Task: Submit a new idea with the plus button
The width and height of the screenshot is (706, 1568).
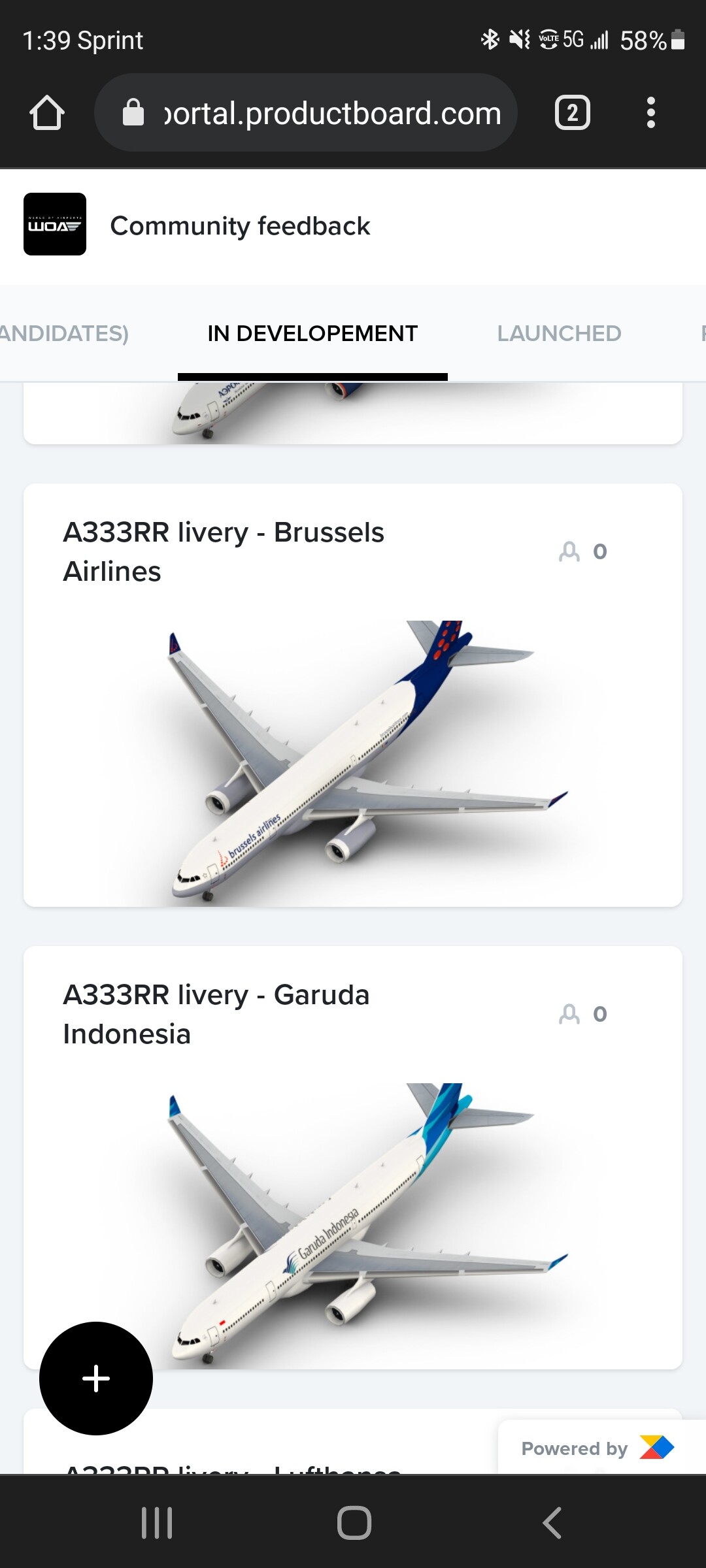Action: (x=96, y=1378)
